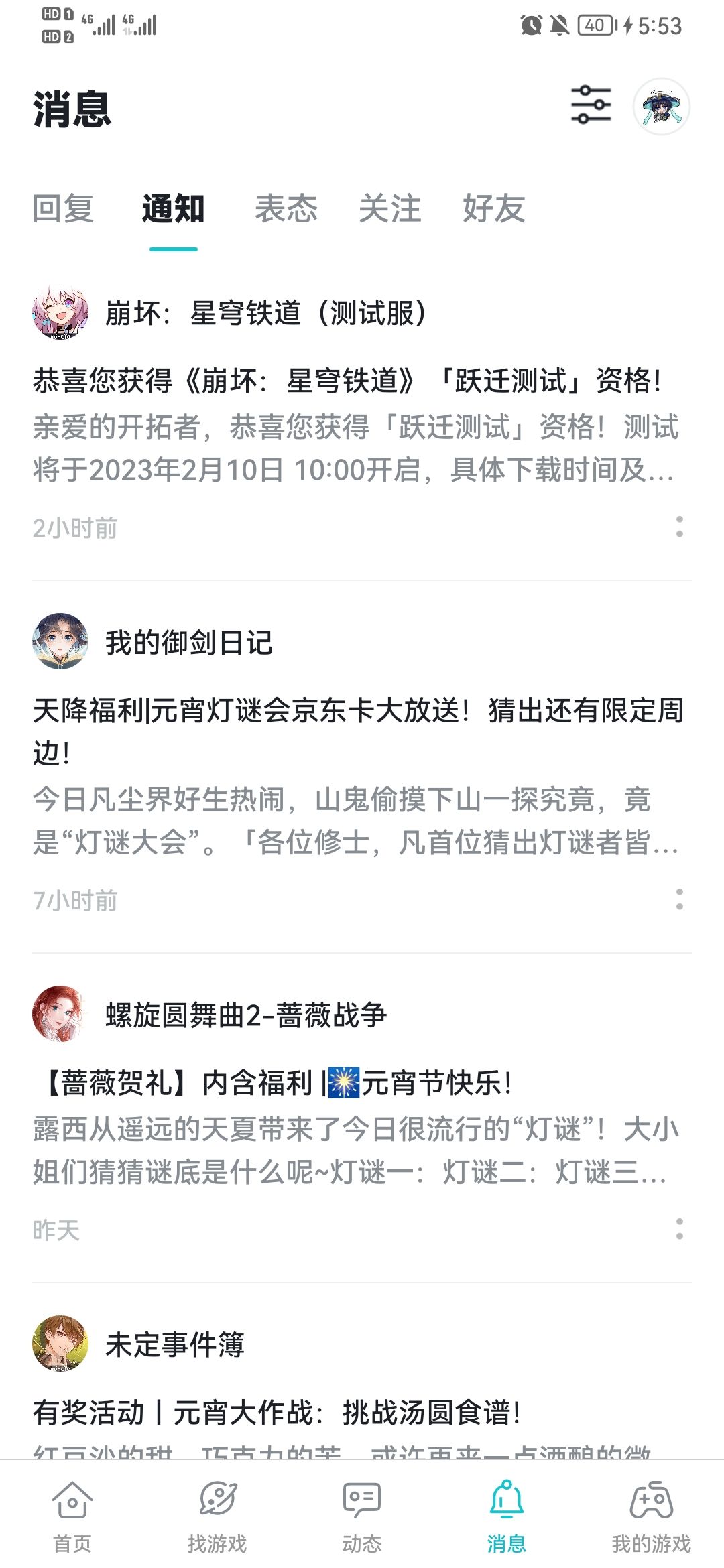Open more options for the 星穹铁道 notification

[x=680, y=527]
